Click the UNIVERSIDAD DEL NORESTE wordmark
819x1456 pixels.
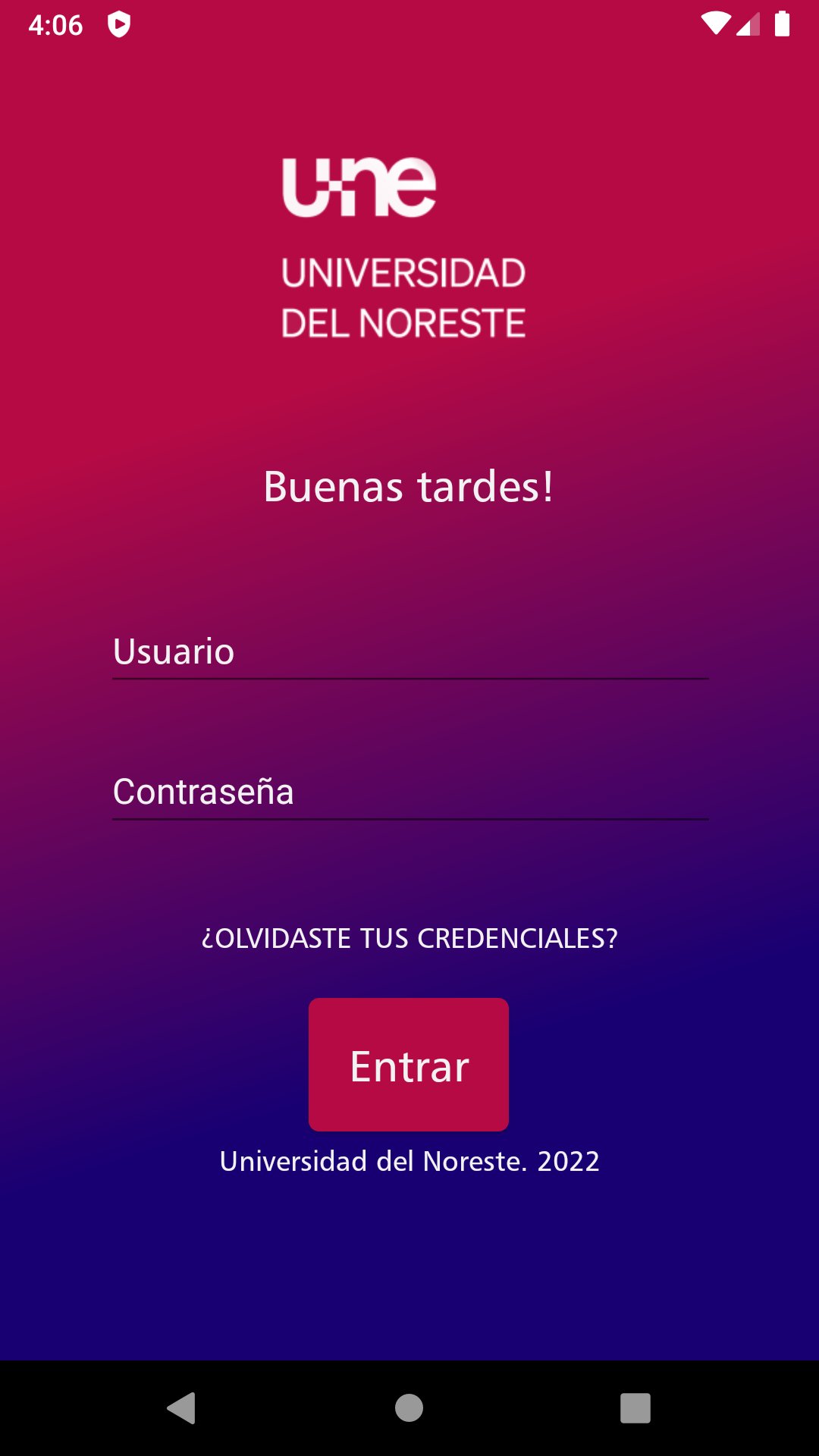(x=404, y=296)
